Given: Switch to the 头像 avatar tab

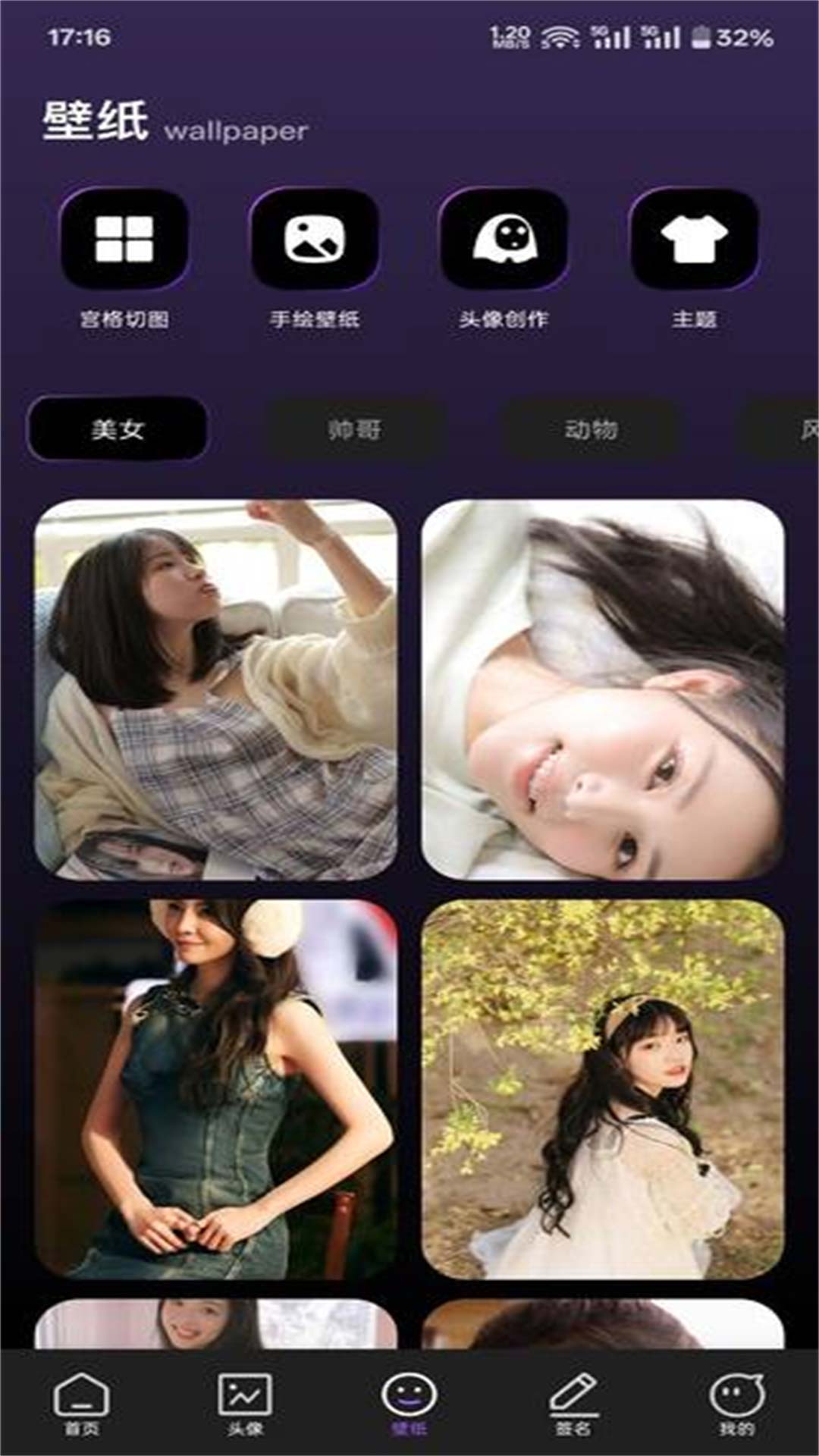Looking at the screenshot, I should coord(245,1403).
